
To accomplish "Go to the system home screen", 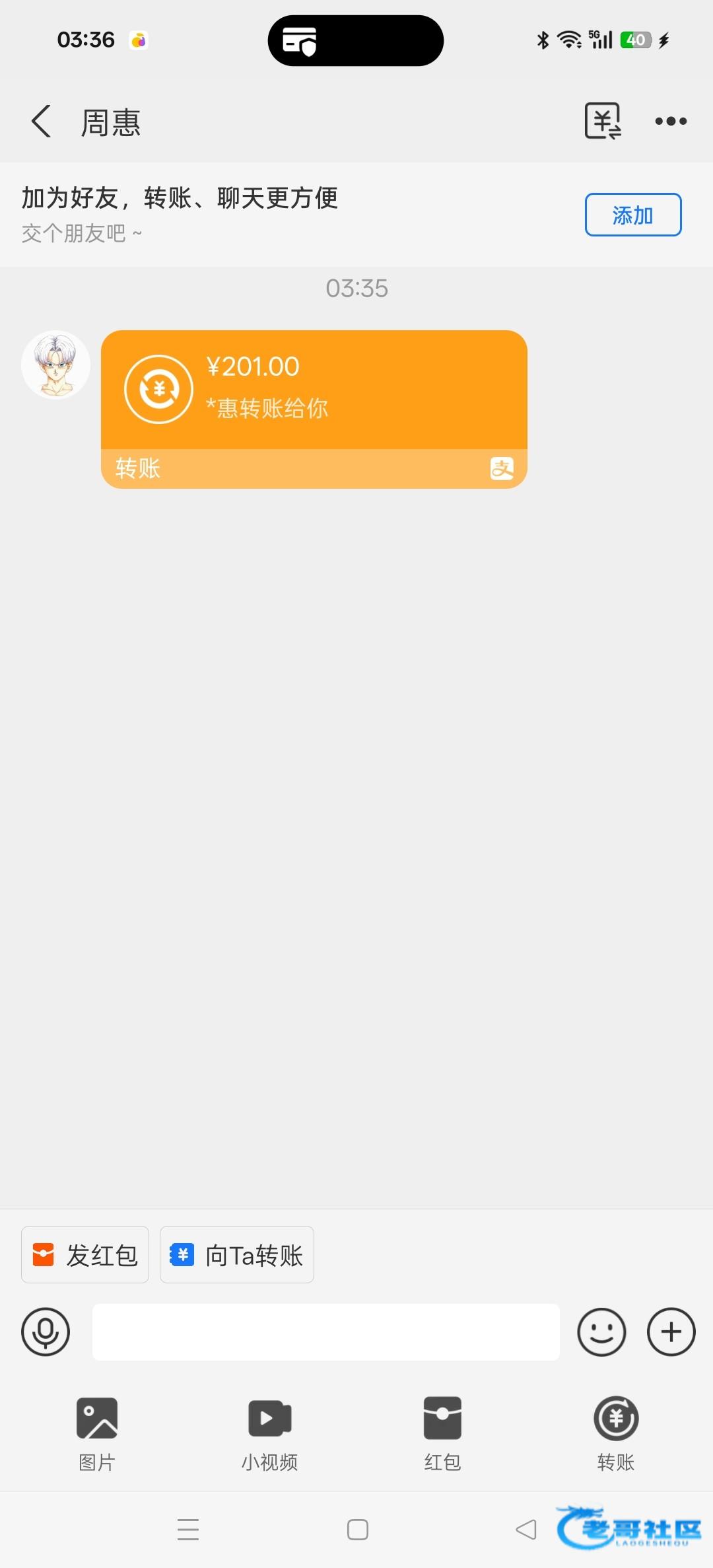I will point(357,1530).
